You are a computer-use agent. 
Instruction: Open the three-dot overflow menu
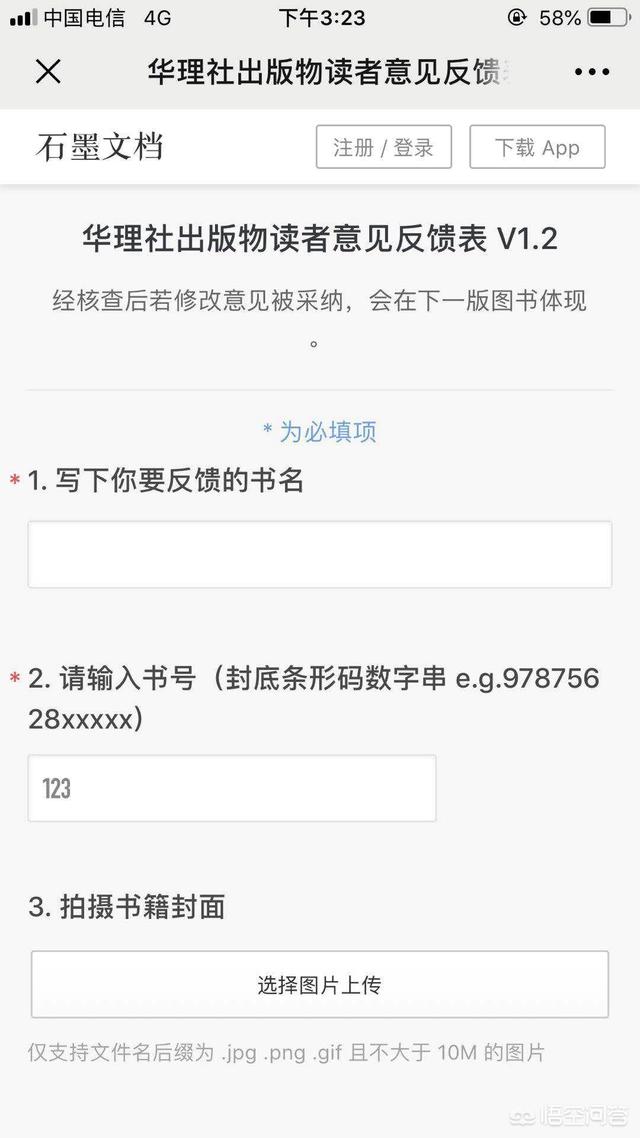tap(592, 72)
